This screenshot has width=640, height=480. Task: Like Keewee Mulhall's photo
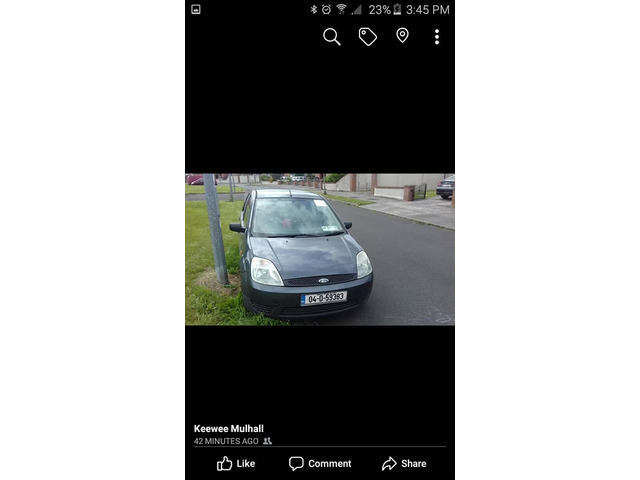(236, 463)
